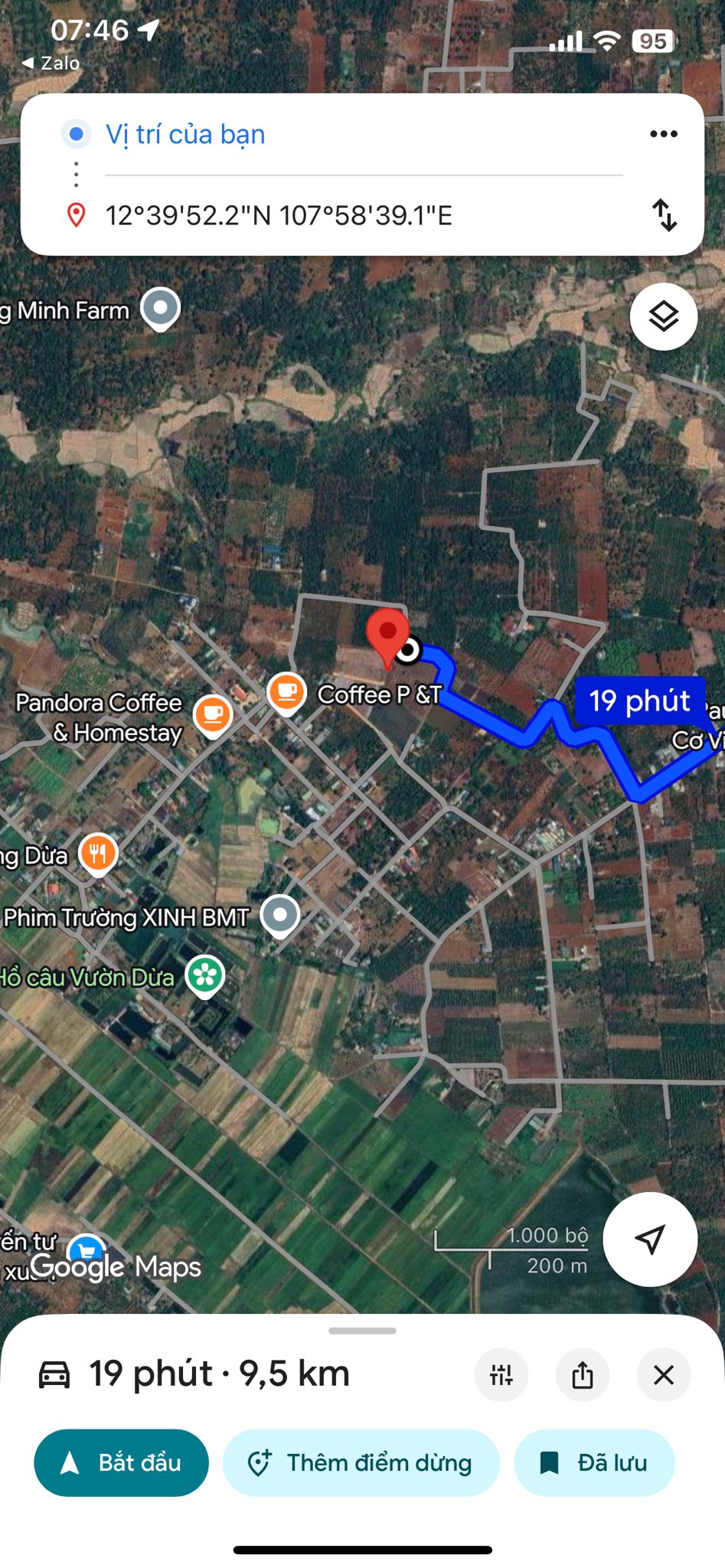Open the Minh Farm place pin

[161, 309]
